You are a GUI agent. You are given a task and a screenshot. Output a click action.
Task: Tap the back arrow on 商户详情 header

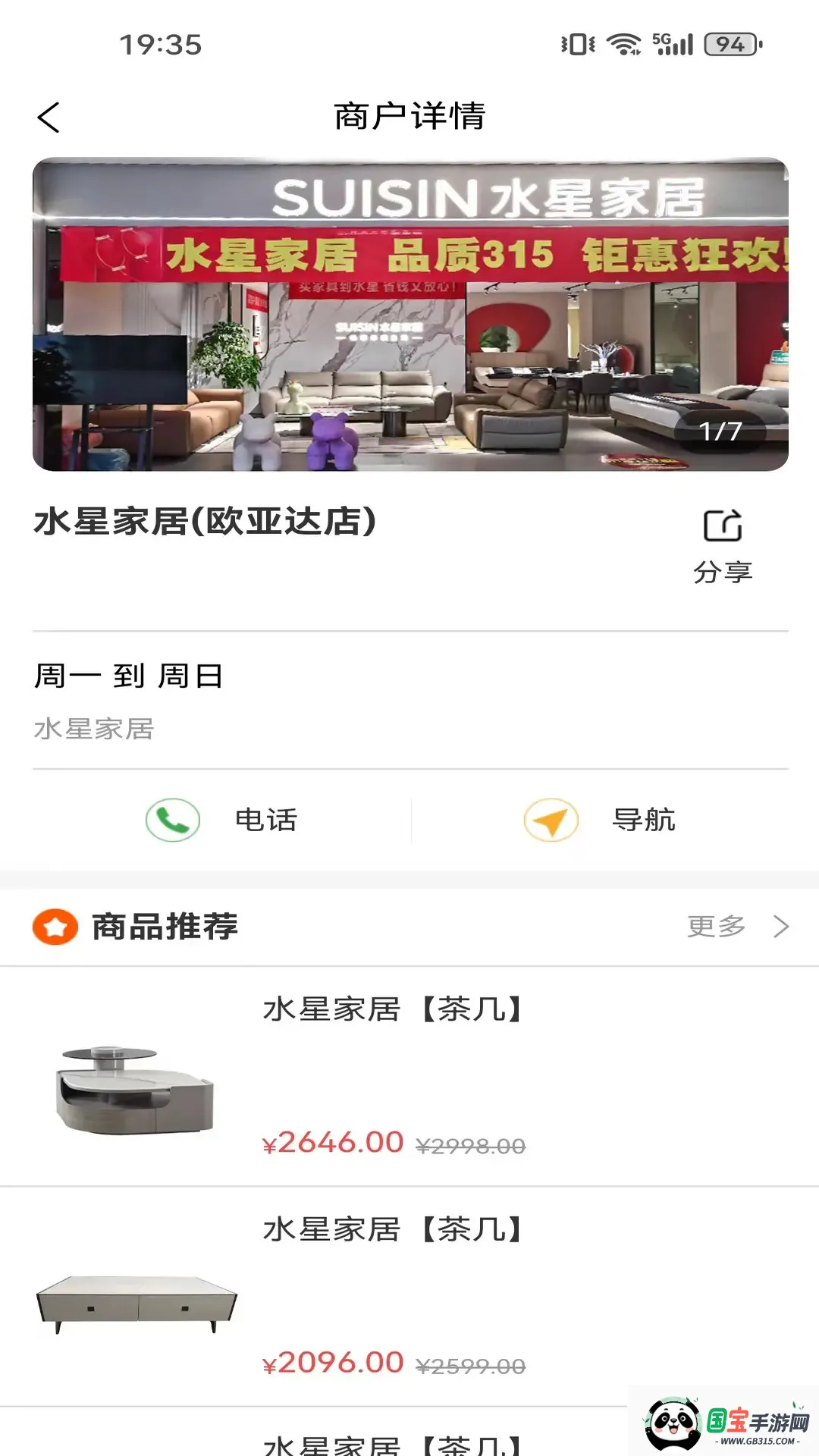[x=49, y=118]
